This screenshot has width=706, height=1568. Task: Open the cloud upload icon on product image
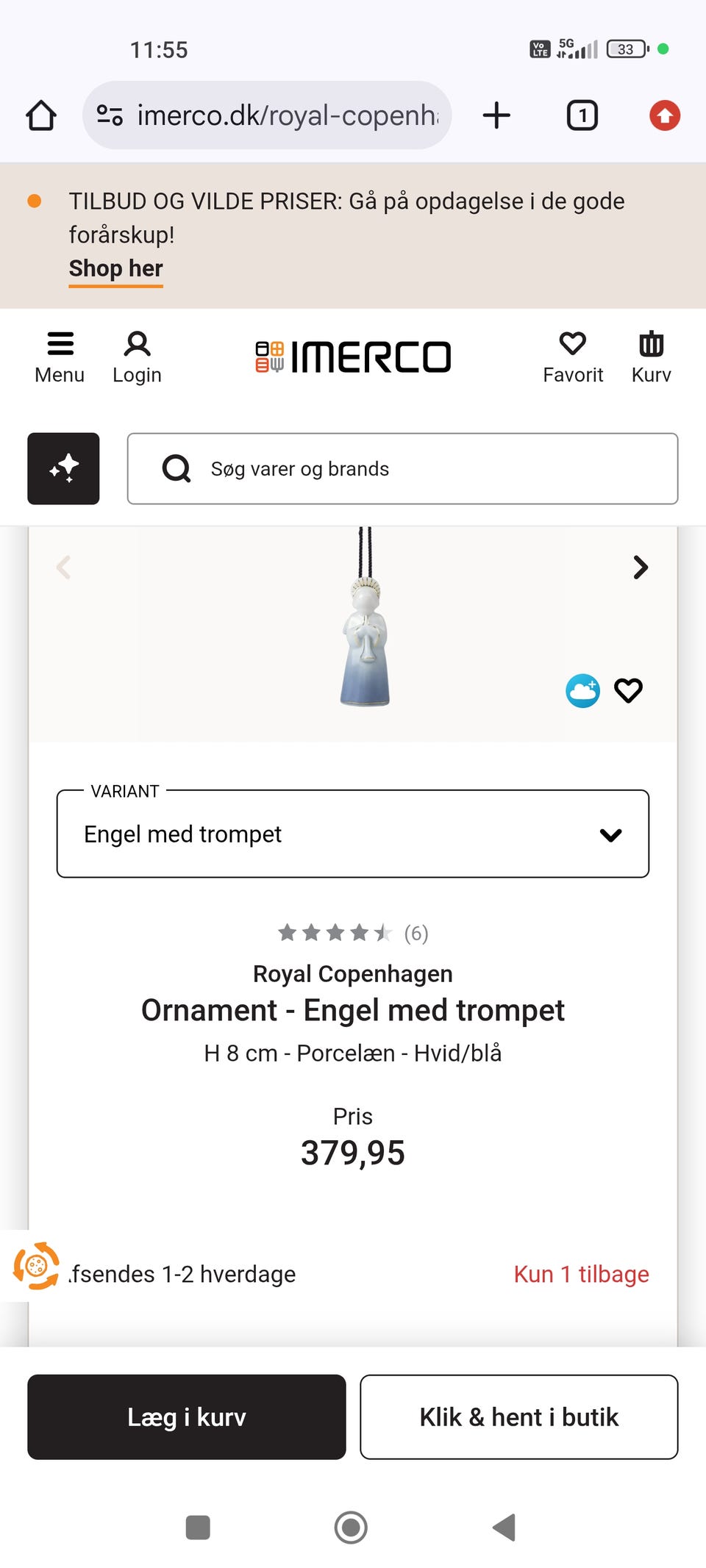[x=582, y=690]
